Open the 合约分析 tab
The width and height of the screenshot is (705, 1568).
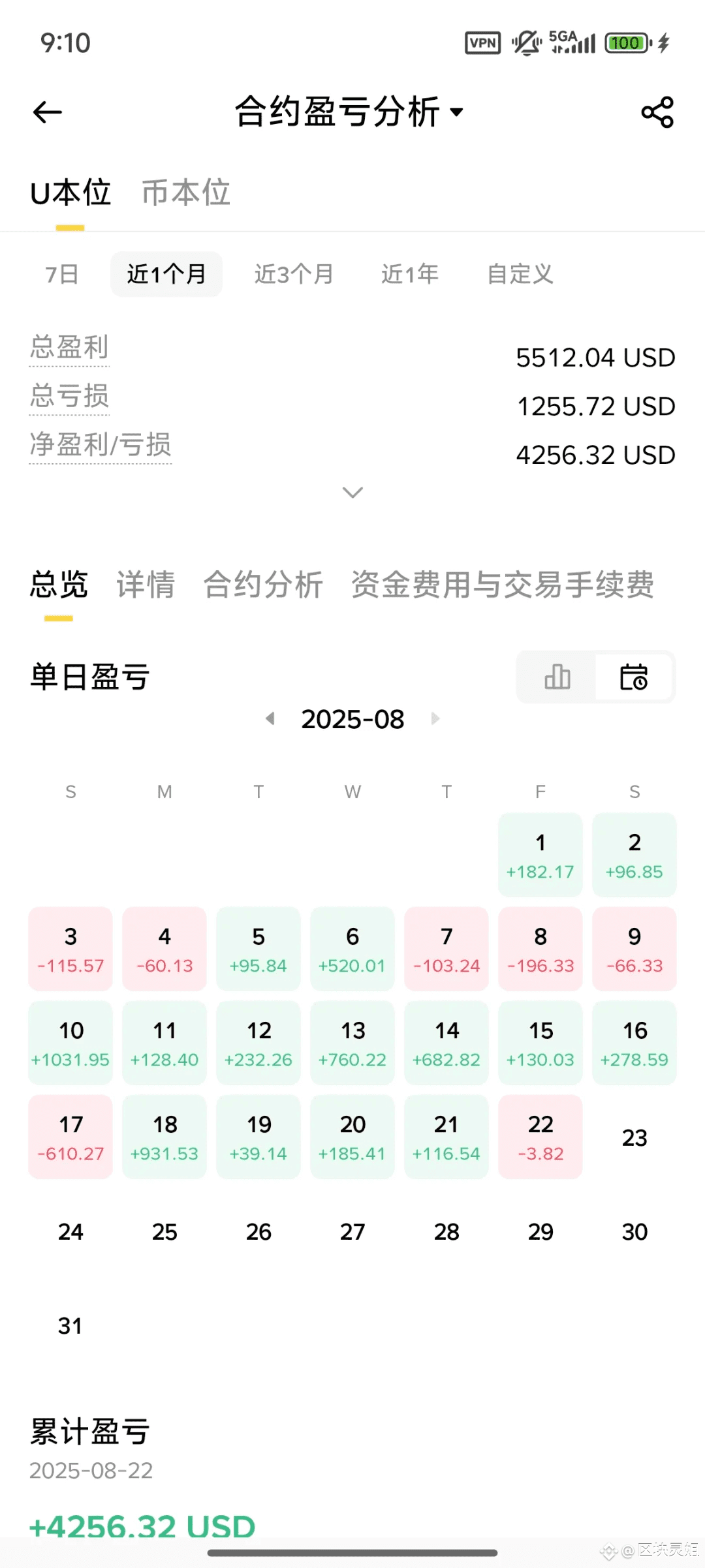coord(263,585)
